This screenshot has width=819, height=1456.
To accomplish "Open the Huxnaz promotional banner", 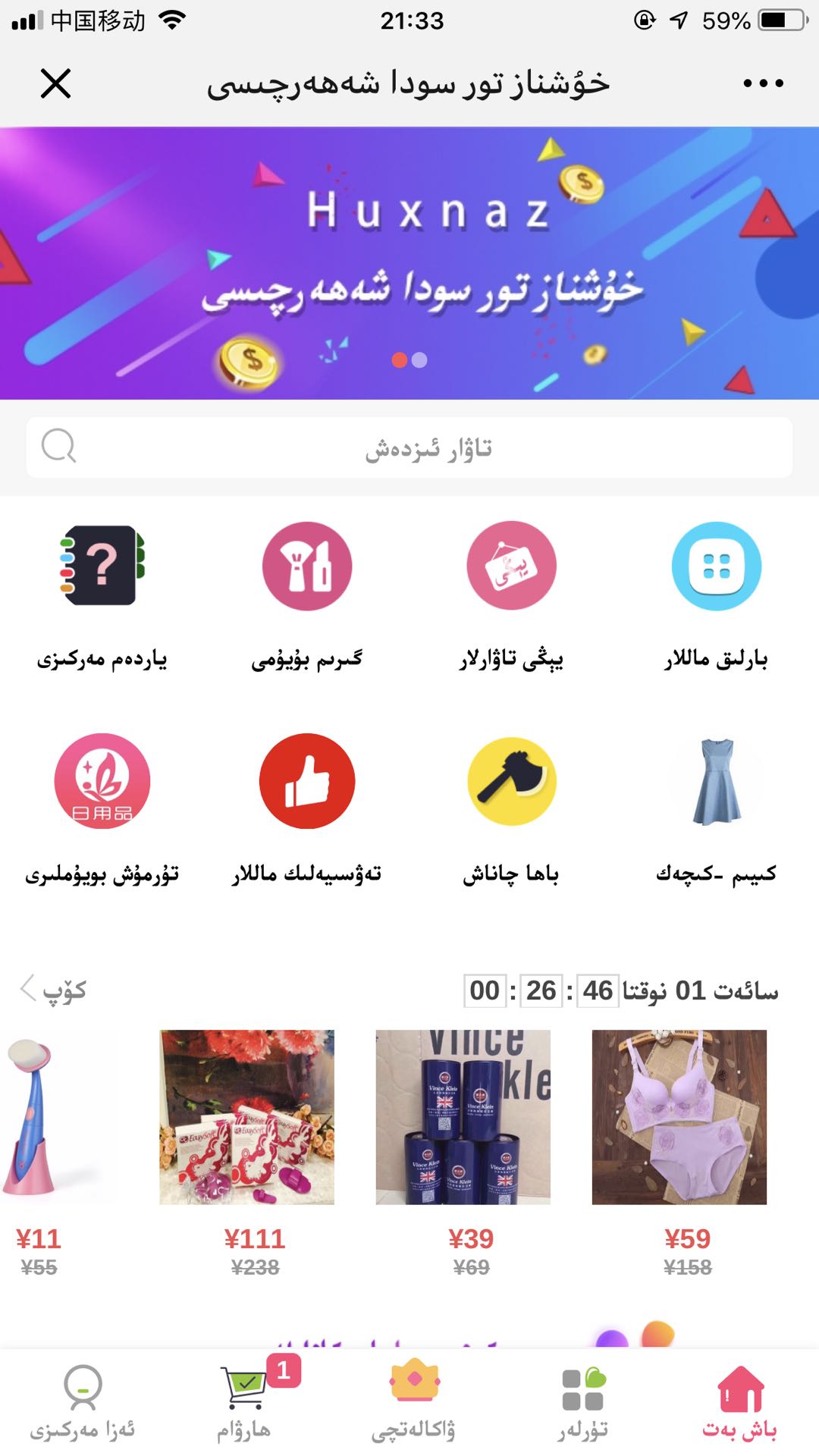I will (409, 262).
